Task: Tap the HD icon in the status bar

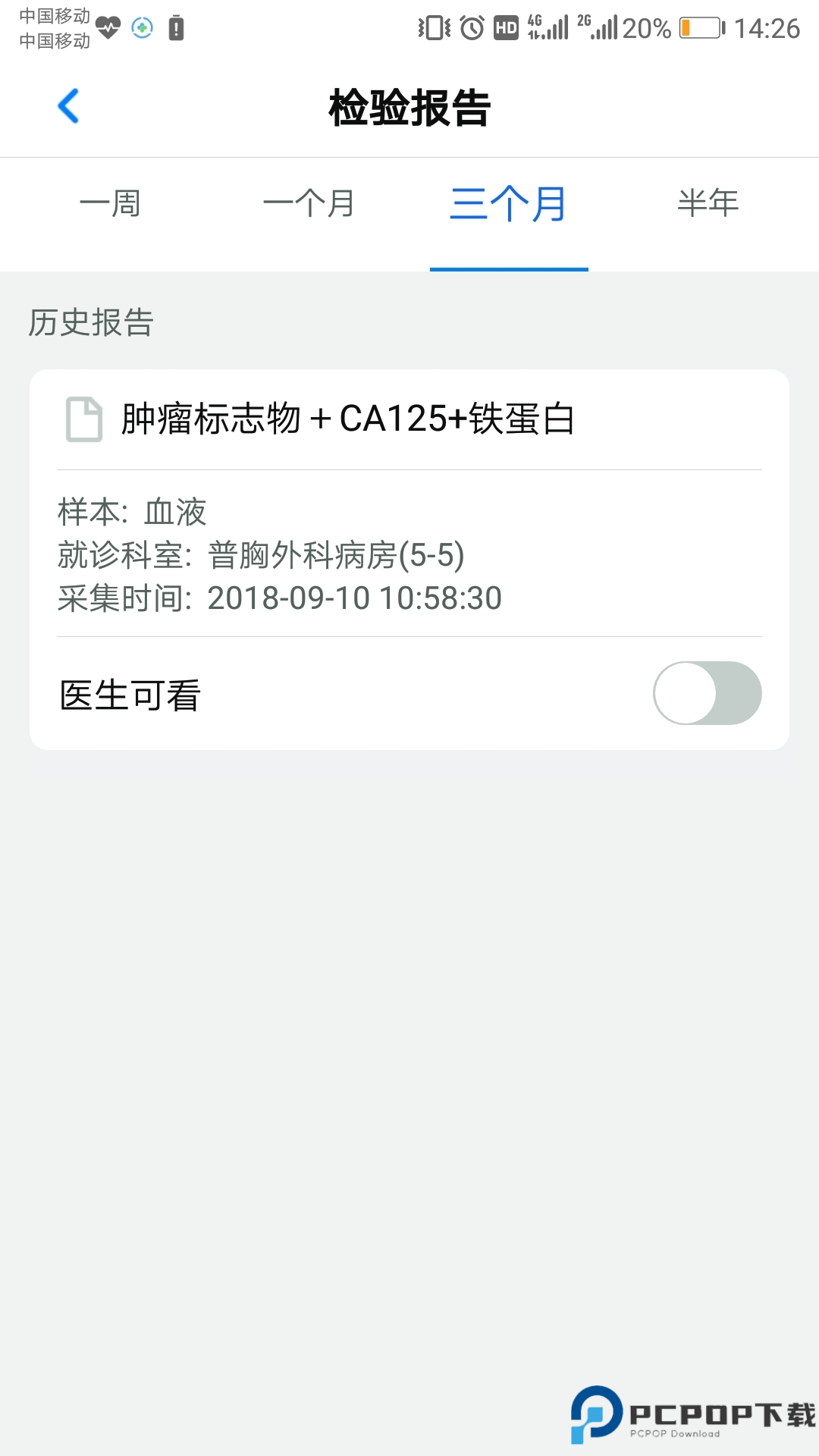Action: click(x=505, y=27)
